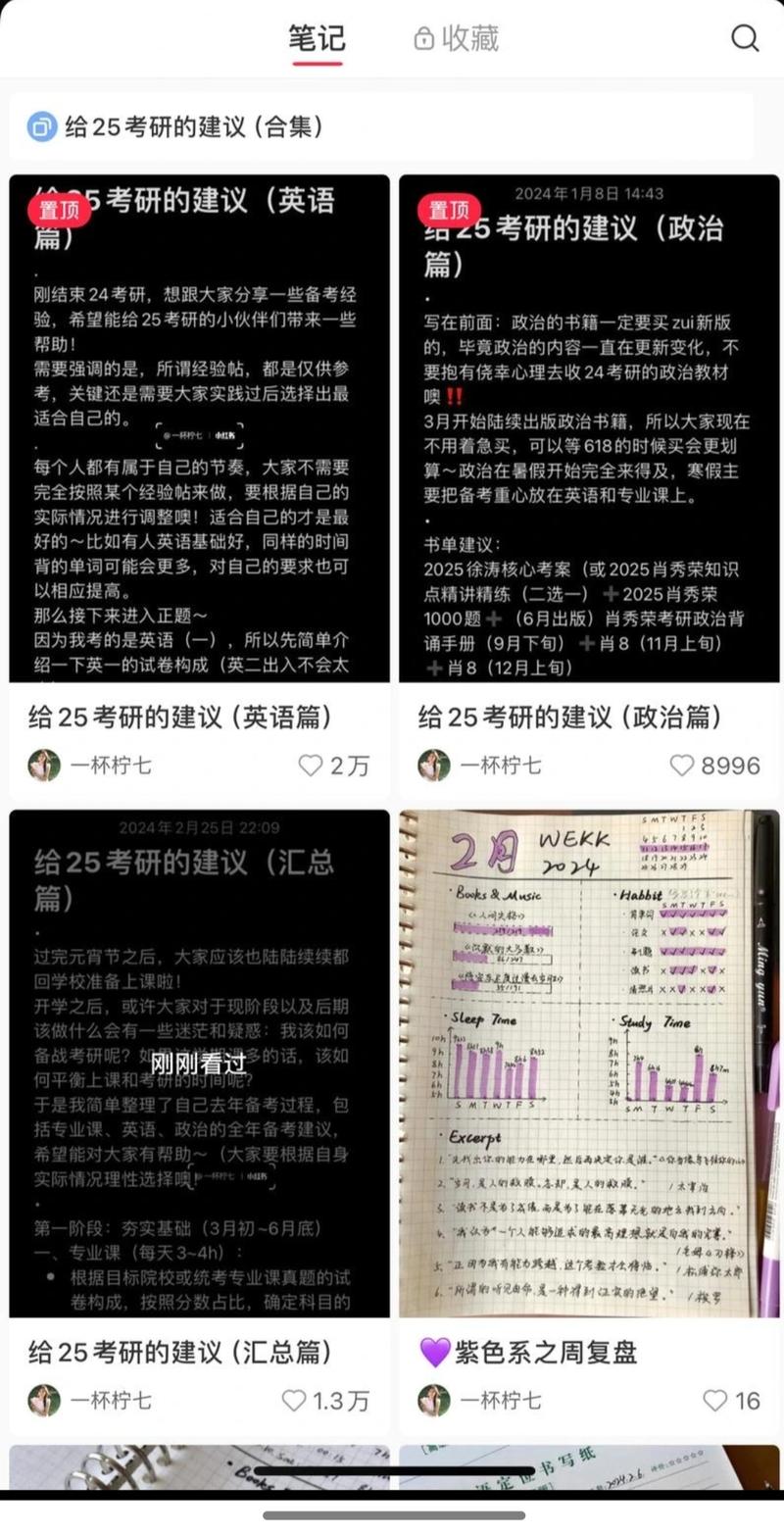Click the avatar below the 英语篇 note
The height and width of the screenshot is (1535, 784).
point(45,766)
